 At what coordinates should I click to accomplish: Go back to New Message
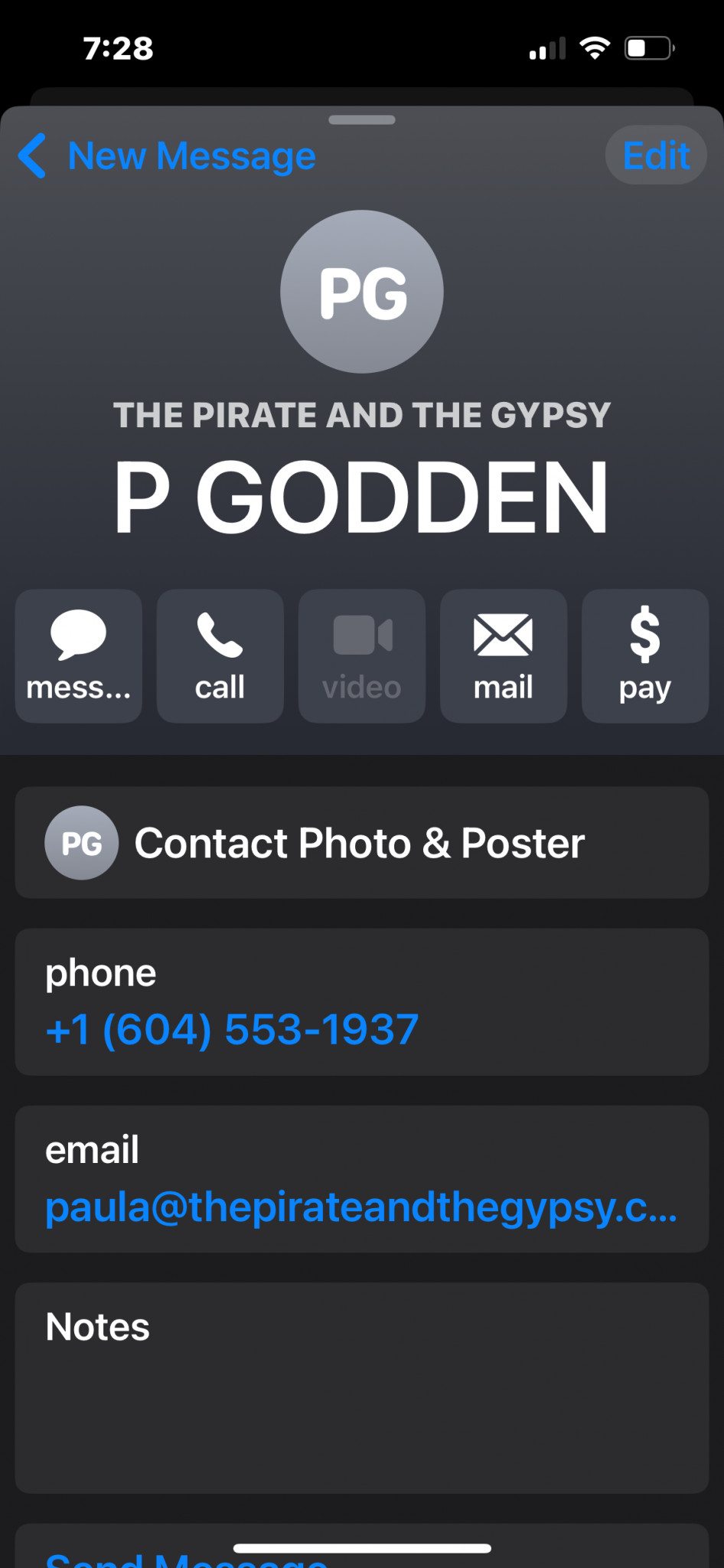(x=168, y=156)
